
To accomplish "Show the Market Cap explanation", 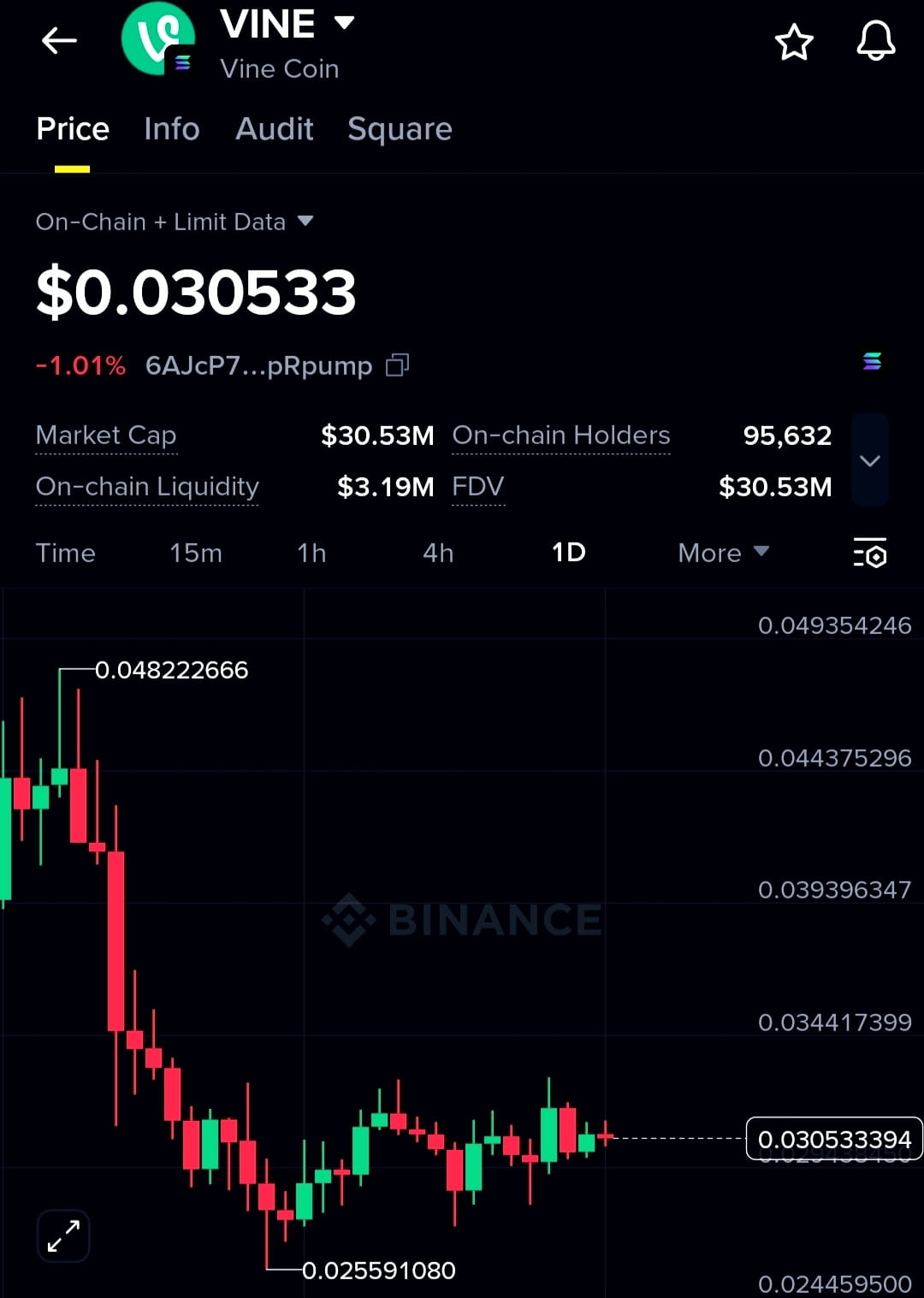I will tap(106, 436).
